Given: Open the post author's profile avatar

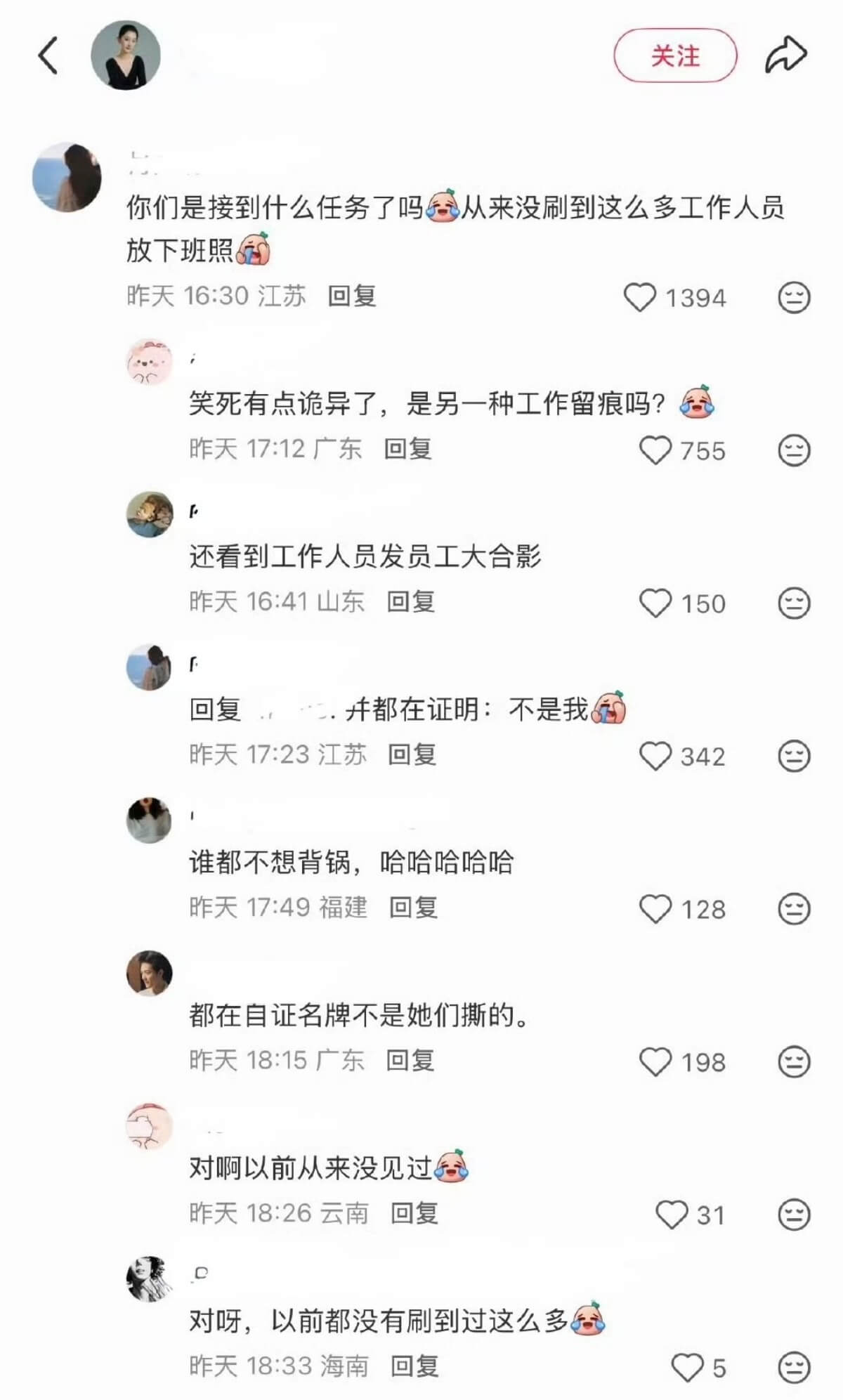Looking at the screenshot, I should pyautogui.click(x=126, y=55).
